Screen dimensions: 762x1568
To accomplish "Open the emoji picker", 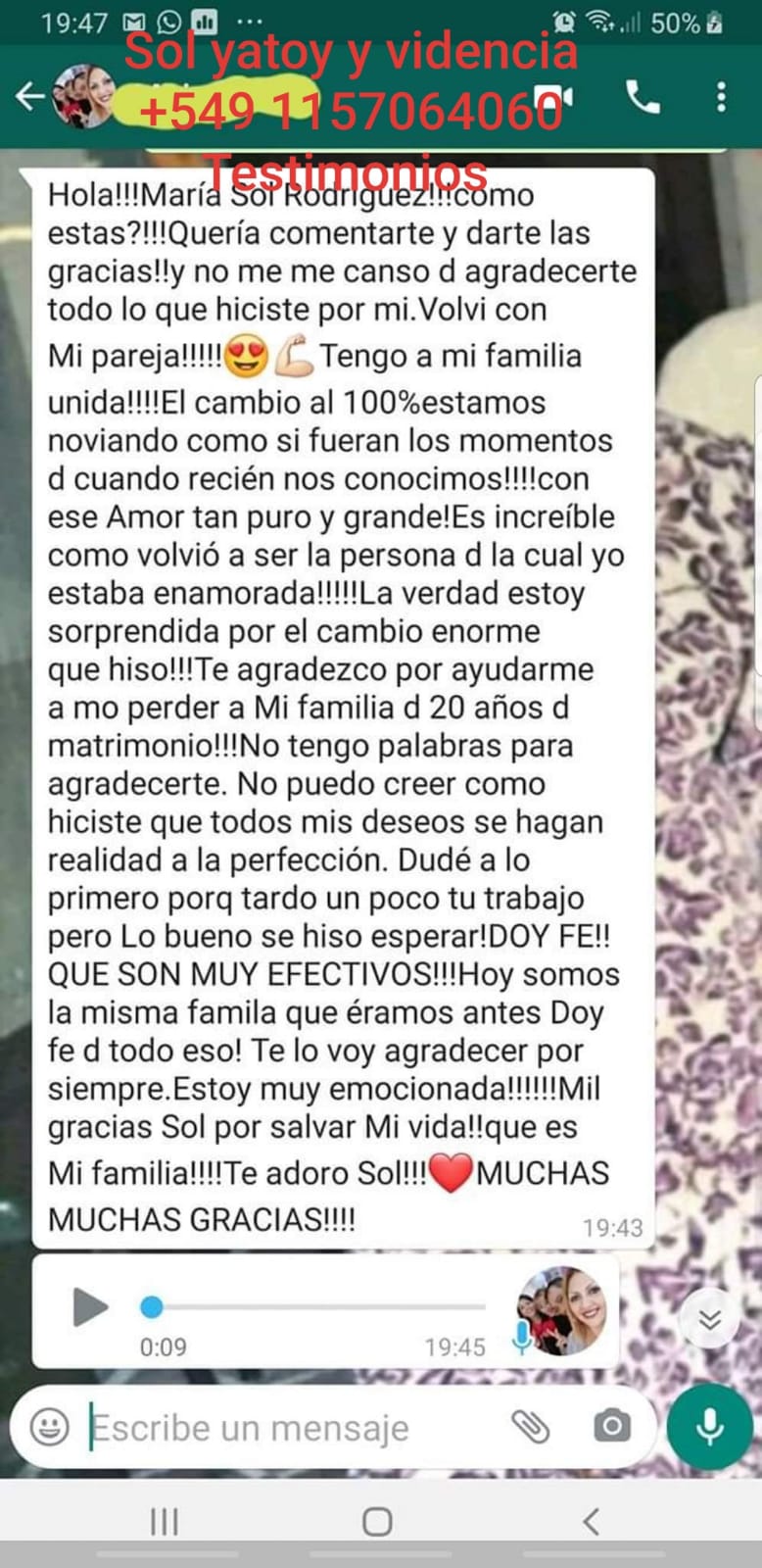I will coord(49,1426).
